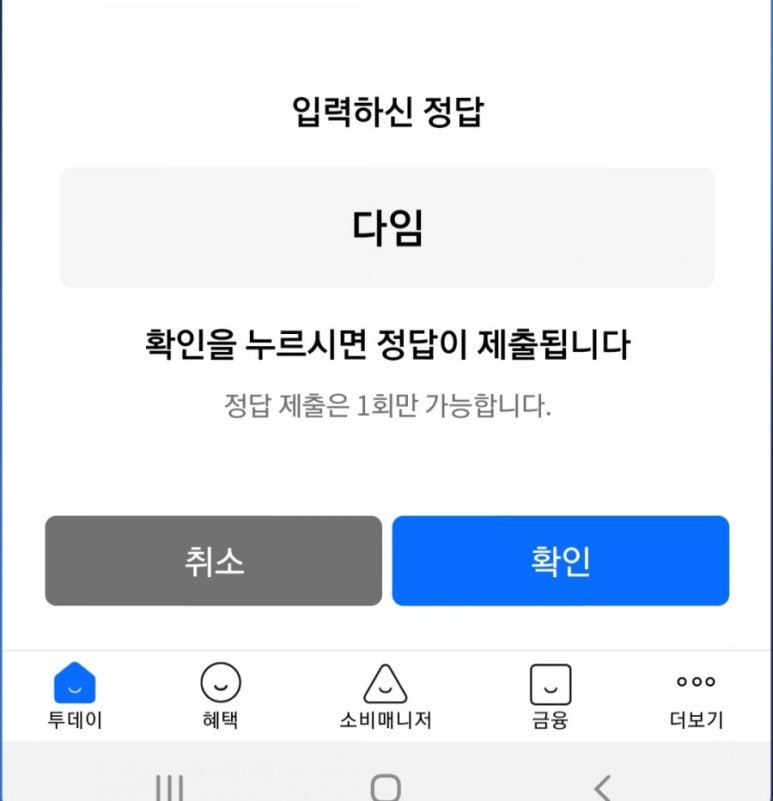The width and height of the screenshot is (773, 801).
Task: Open the 혜택 tab
Action: (220, 697)
